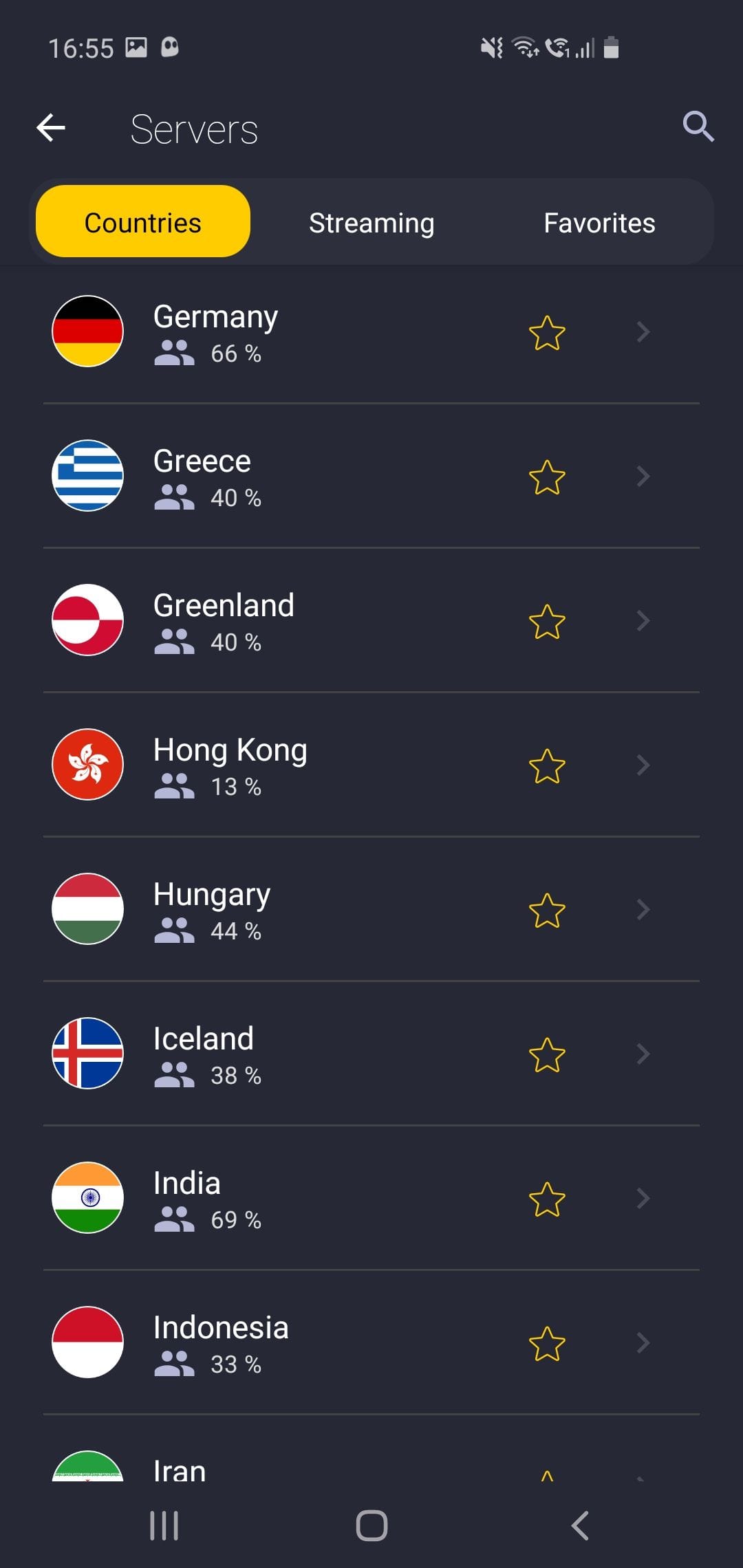
Task: Mark Germany as favorite
Action: [x=547, y=333]
